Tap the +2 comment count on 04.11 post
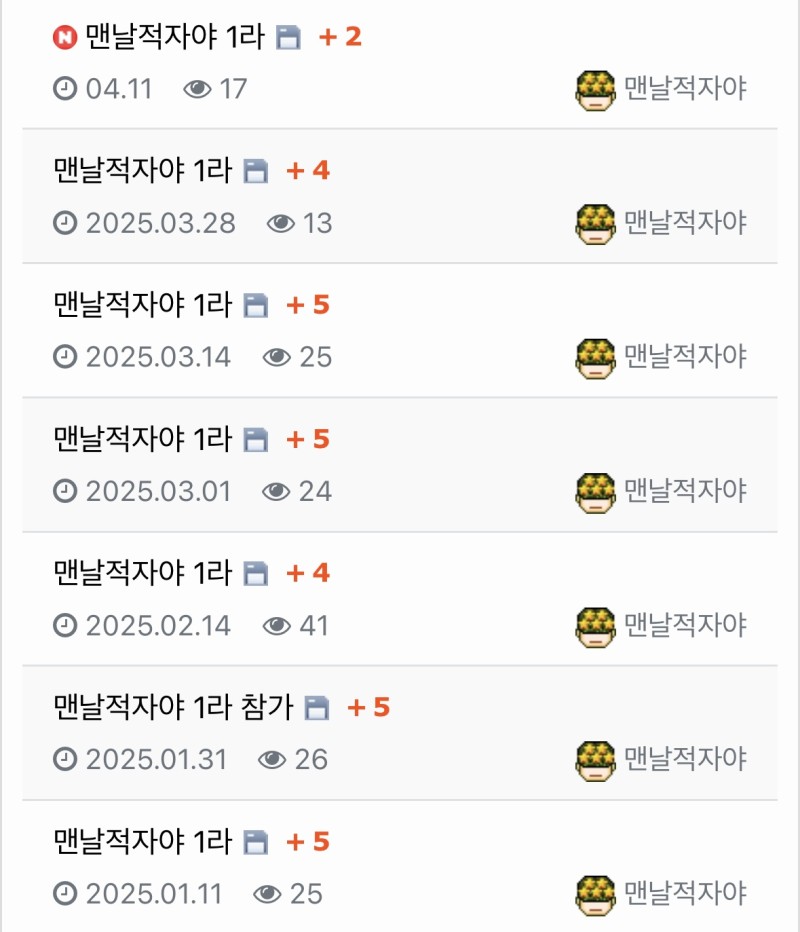Image resolution: width=800 pixels, height=932 pixels. pos(340,38)
